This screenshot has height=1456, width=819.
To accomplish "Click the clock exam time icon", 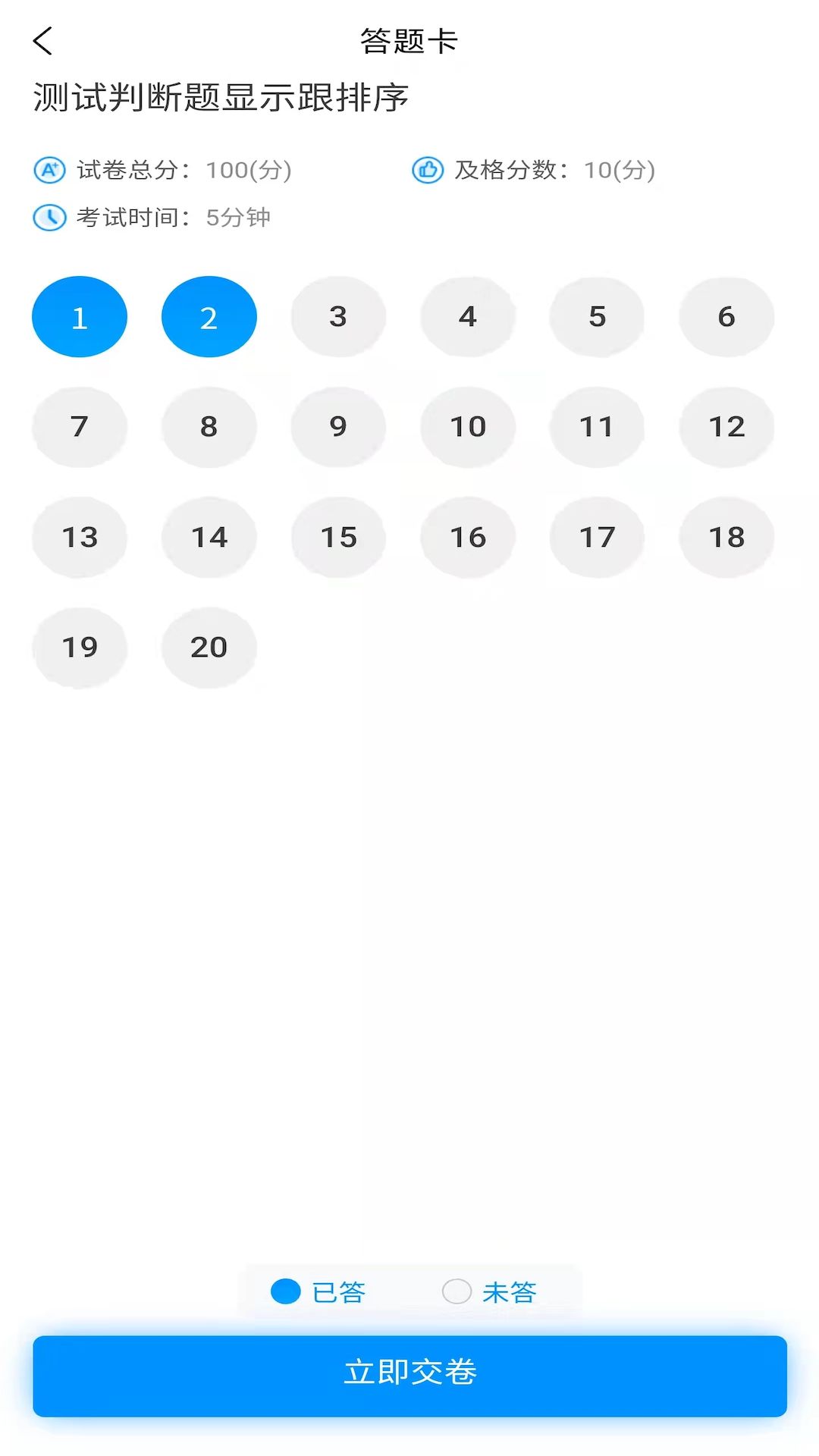I will click(49, 218).
